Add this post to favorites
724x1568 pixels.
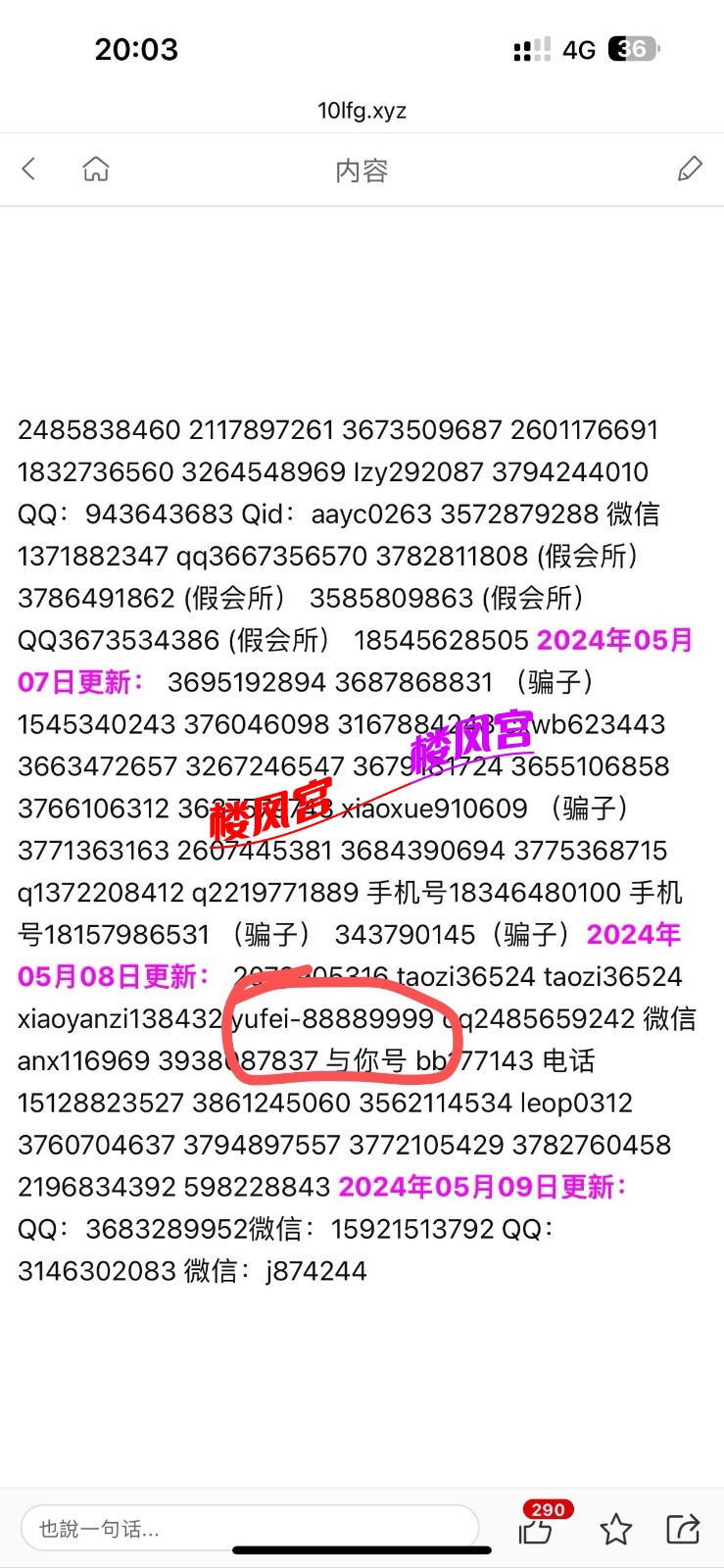[615, 1529]
